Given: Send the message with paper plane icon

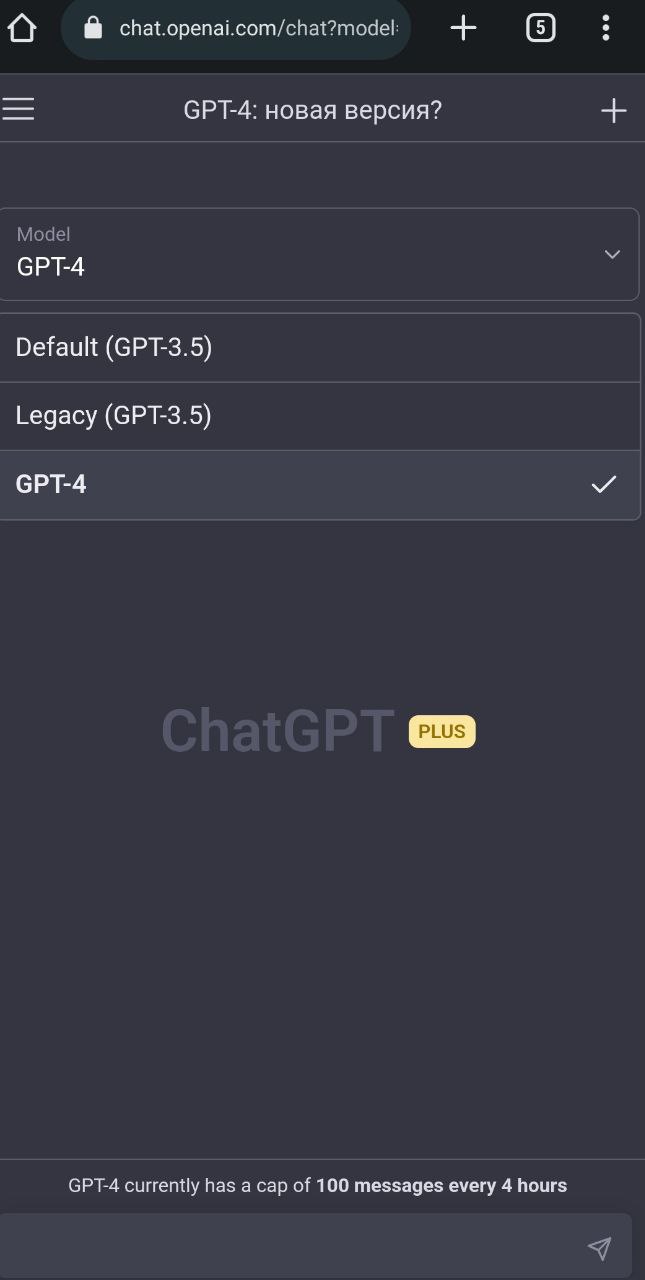Looking at the screenshot, I should 599,1247.
